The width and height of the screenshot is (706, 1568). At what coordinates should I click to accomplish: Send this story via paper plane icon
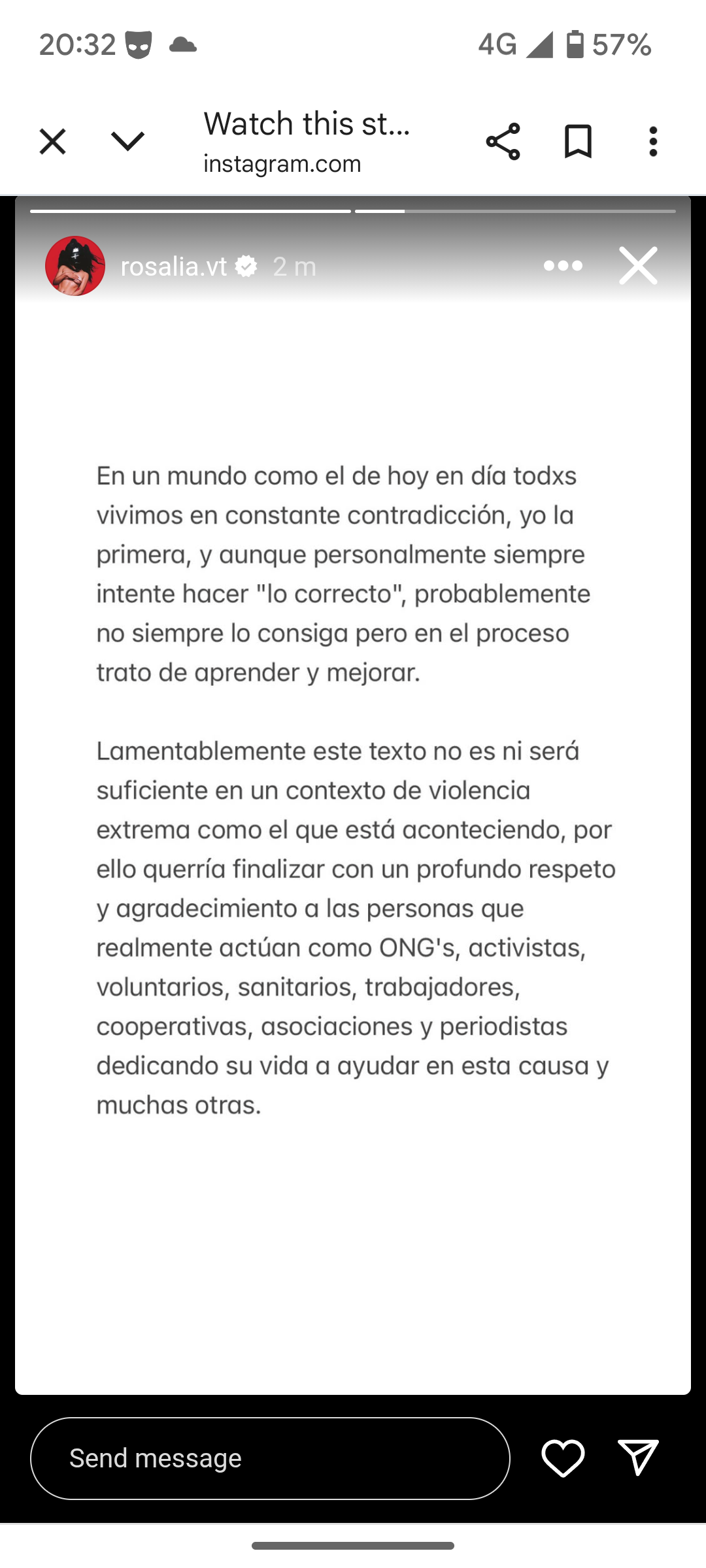638,1458
